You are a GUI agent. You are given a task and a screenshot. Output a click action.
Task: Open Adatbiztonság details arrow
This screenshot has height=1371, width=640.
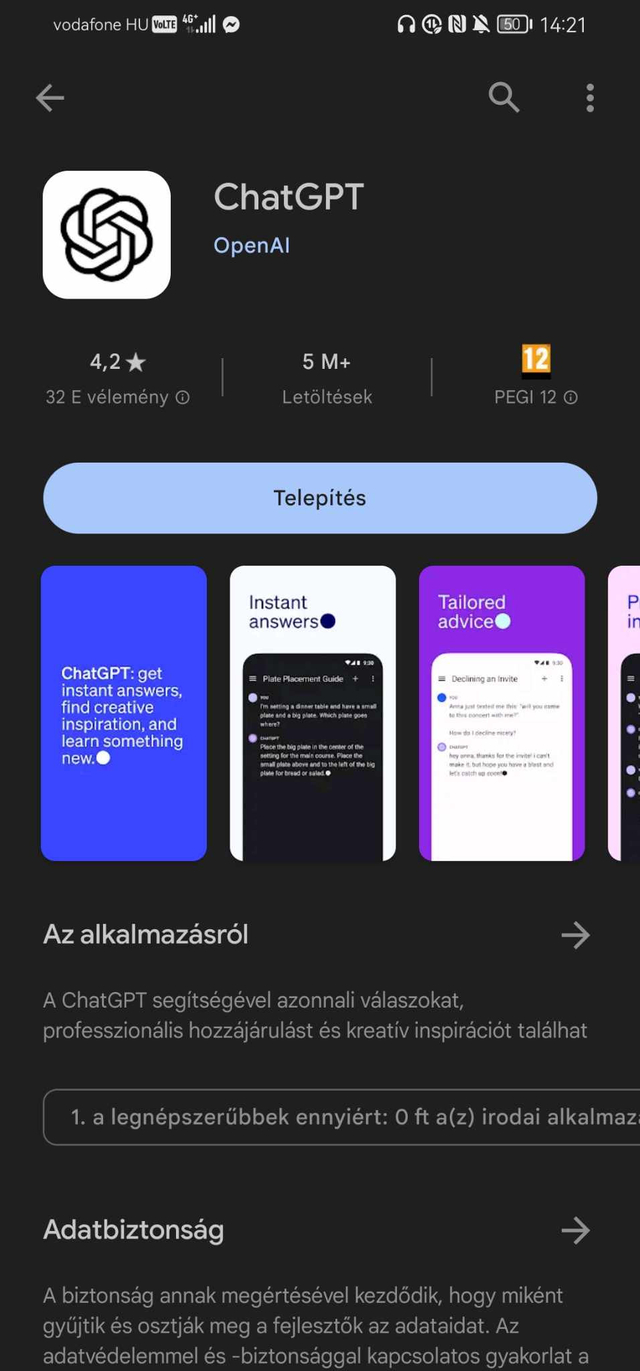pyautogui.click(x=575, y=1230)
